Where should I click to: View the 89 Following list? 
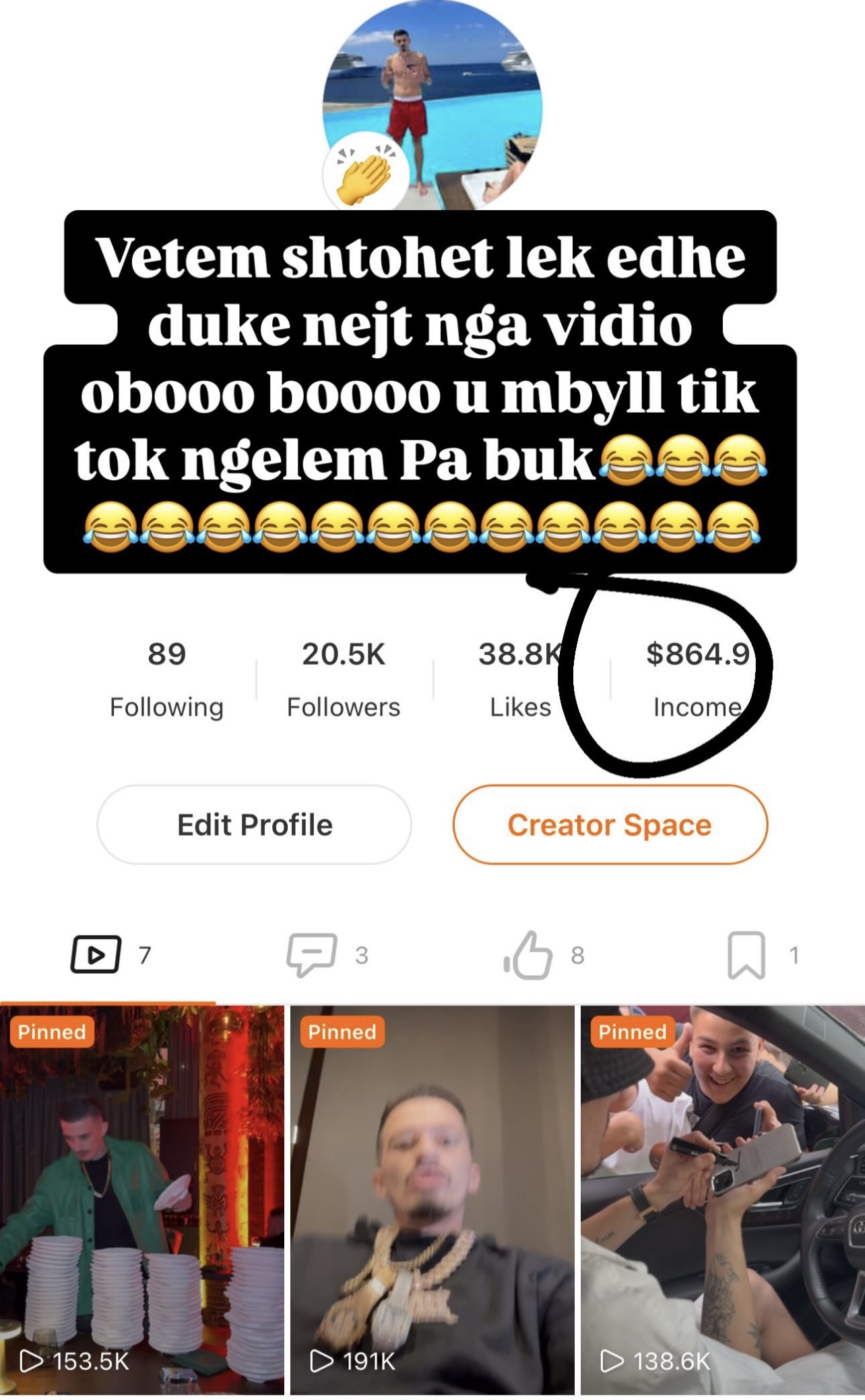(166, 678)
